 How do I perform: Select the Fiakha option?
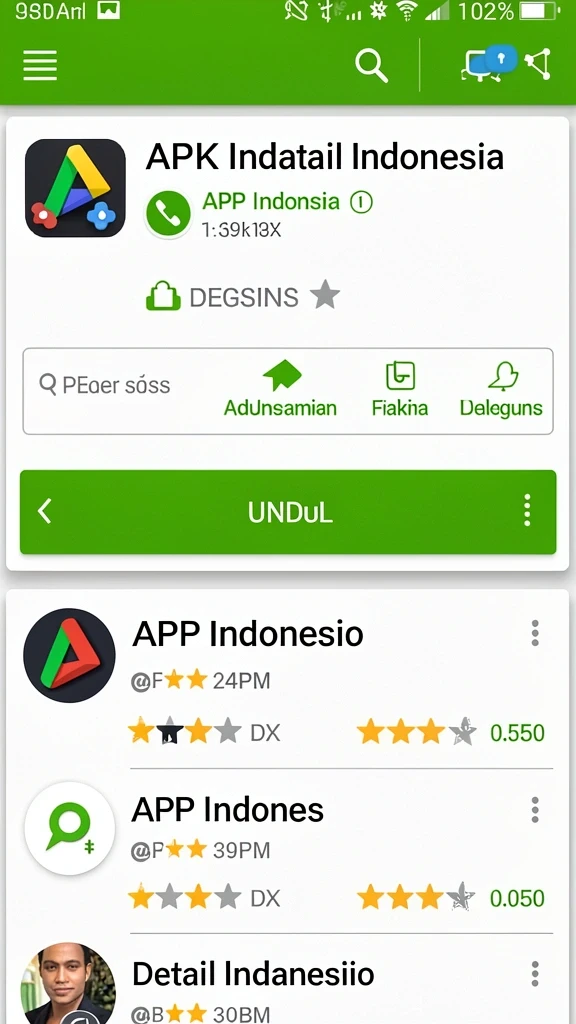(400, 391)
